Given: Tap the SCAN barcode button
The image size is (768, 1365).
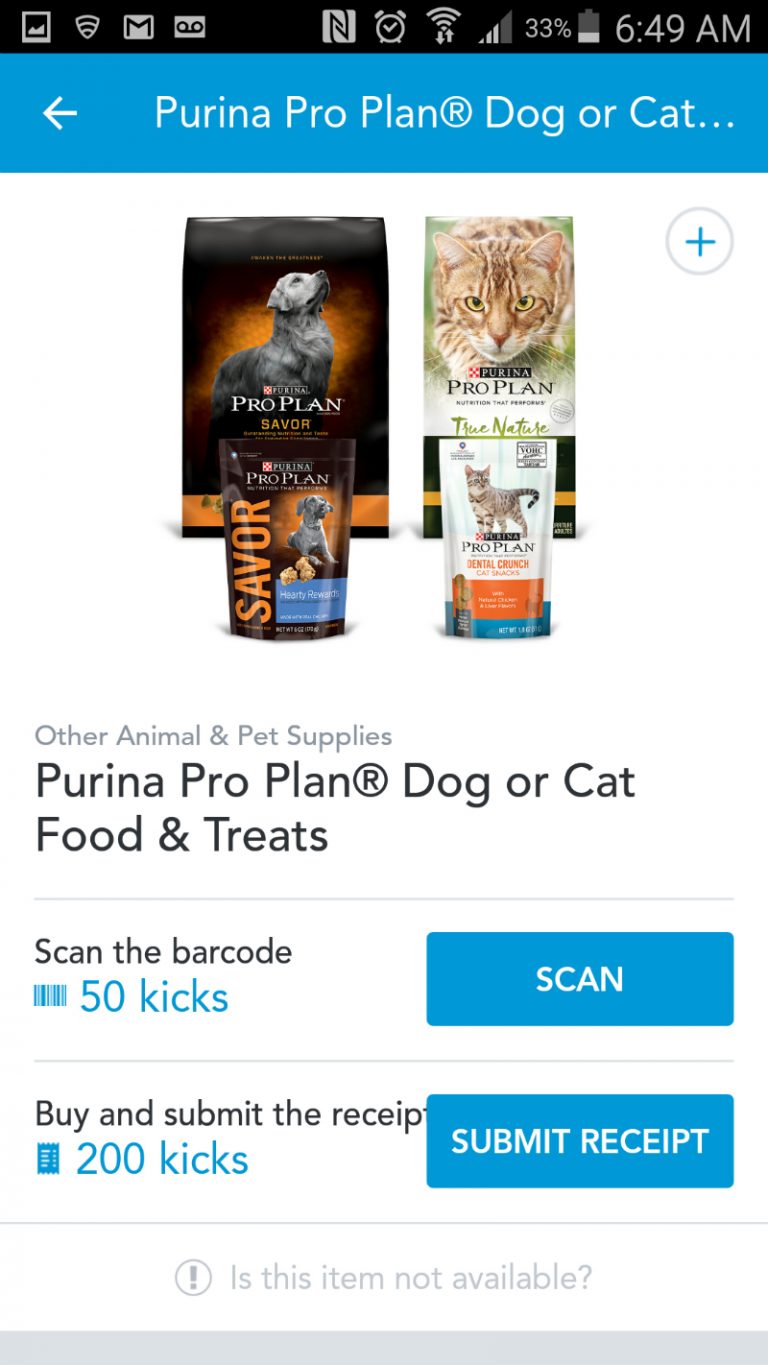Looking at the screenshot, I should (x=579, y=979).
